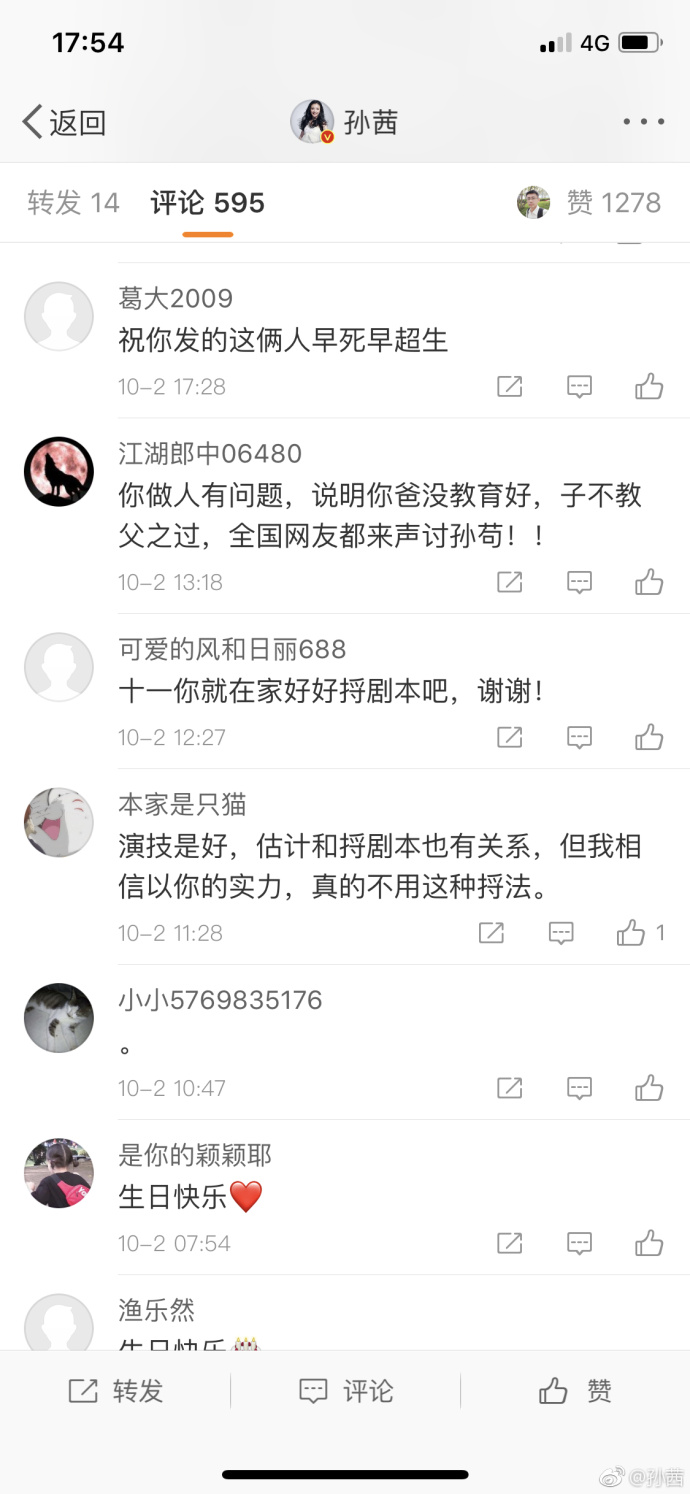View 江湖郎中06480's profile via username
This screenshot has width=690, height=1494.
click(210, 453)
